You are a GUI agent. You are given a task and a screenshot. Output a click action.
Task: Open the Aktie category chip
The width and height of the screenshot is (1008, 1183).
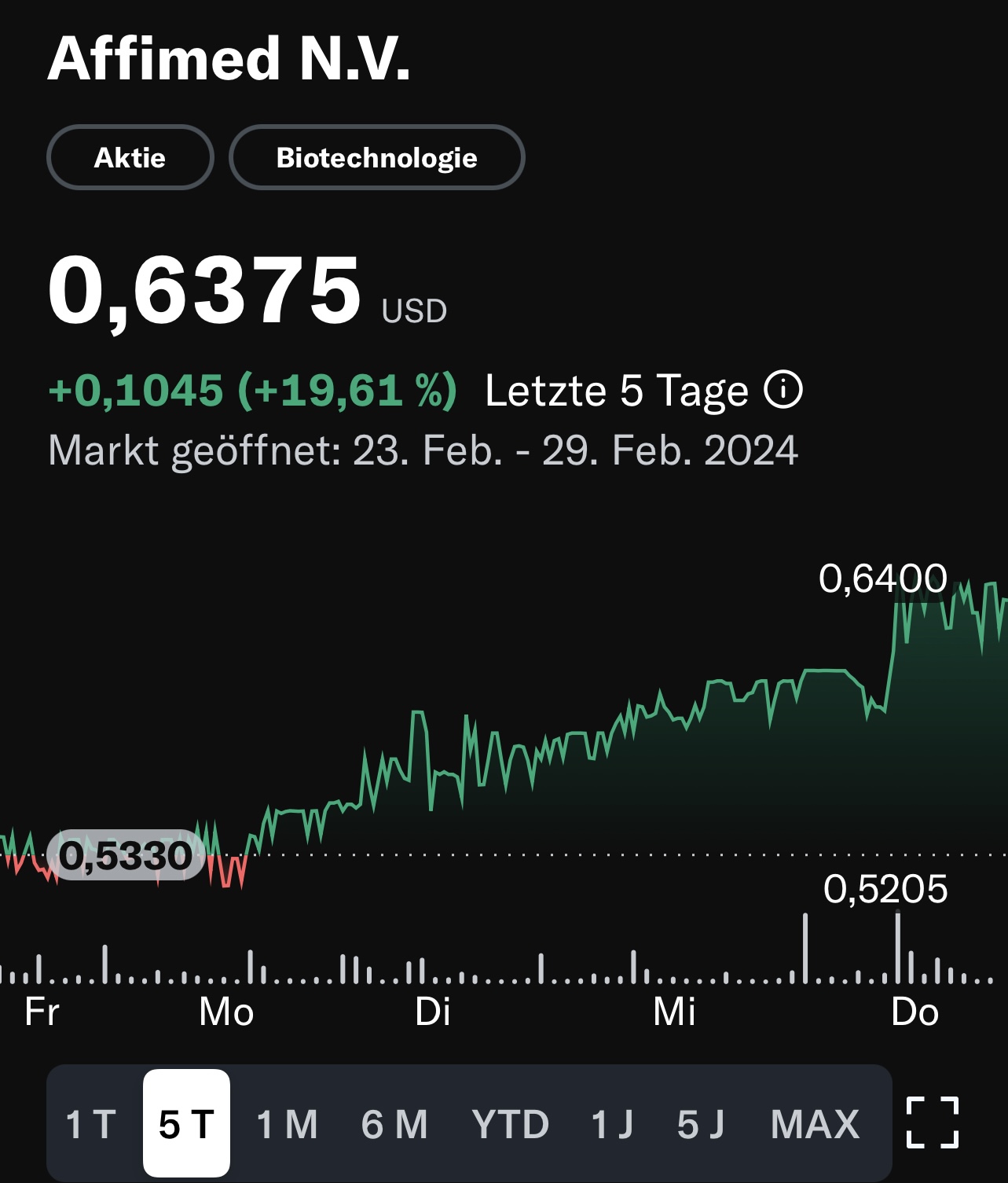point(130,157)
